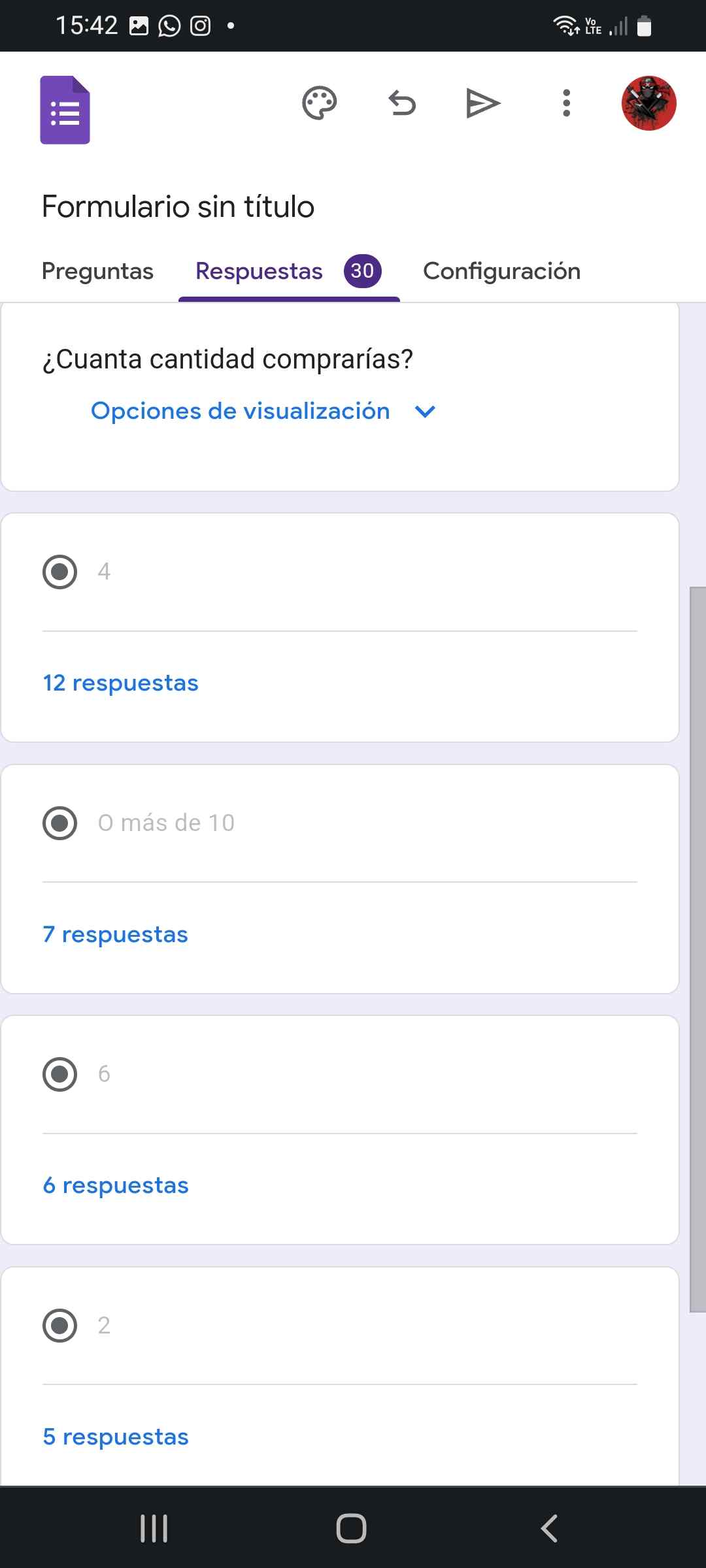Switch to the Preguntas tab
The image size is (706, 1568).
(97, 271)
